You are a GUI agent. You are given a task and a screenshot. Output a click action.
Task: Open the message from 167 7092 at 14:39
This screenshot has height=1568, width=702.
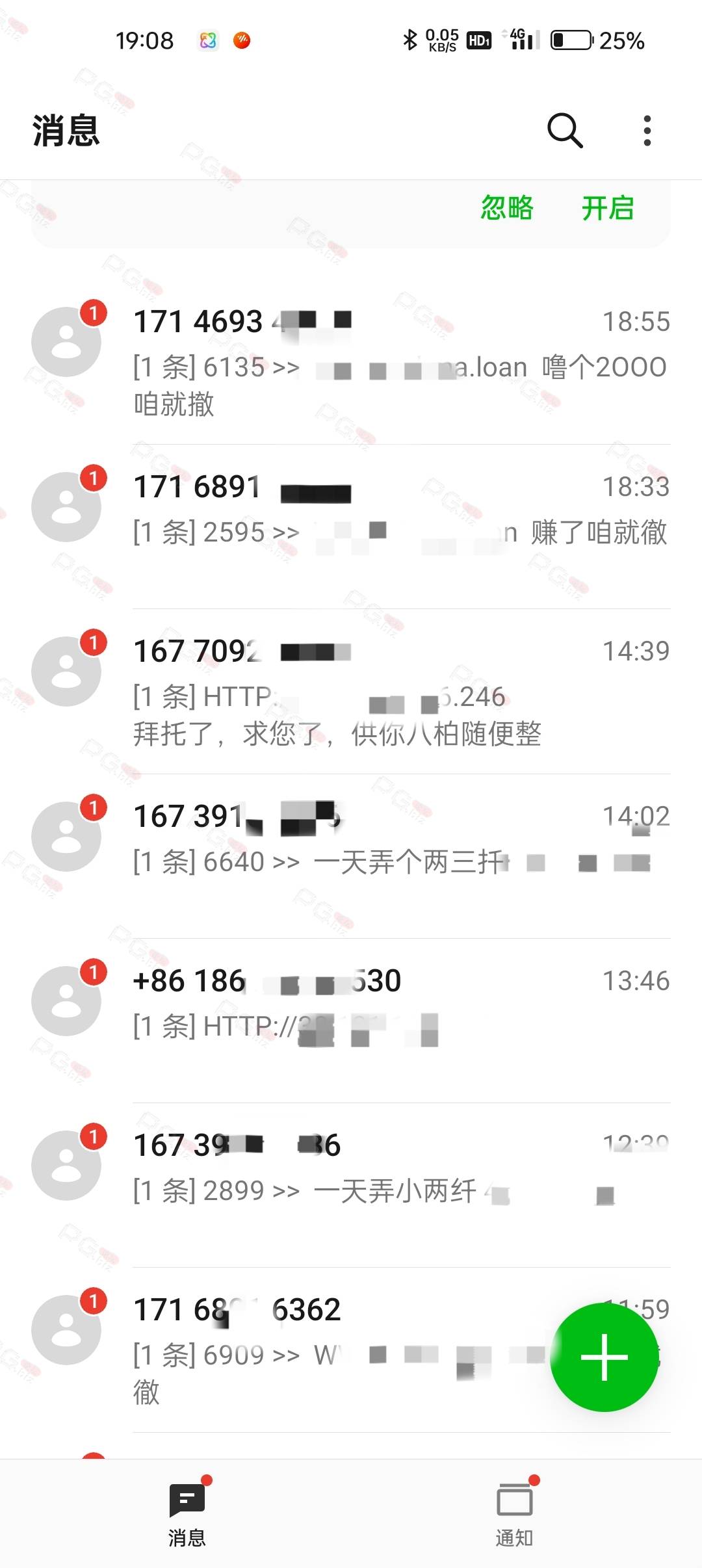pos(351,691)
